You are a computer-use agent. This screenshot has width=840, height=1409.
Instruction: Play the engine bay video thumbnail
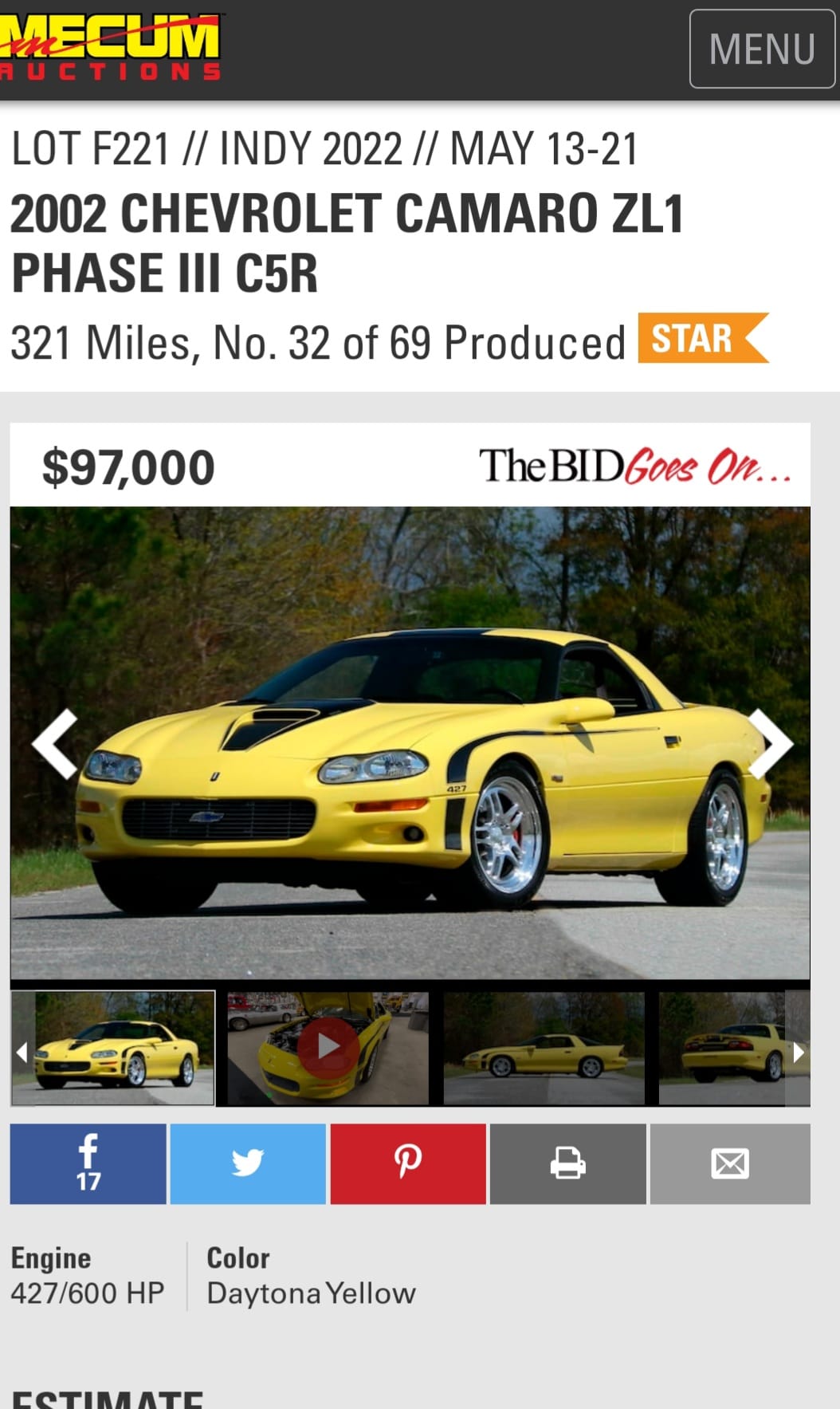coord(328,1048)
